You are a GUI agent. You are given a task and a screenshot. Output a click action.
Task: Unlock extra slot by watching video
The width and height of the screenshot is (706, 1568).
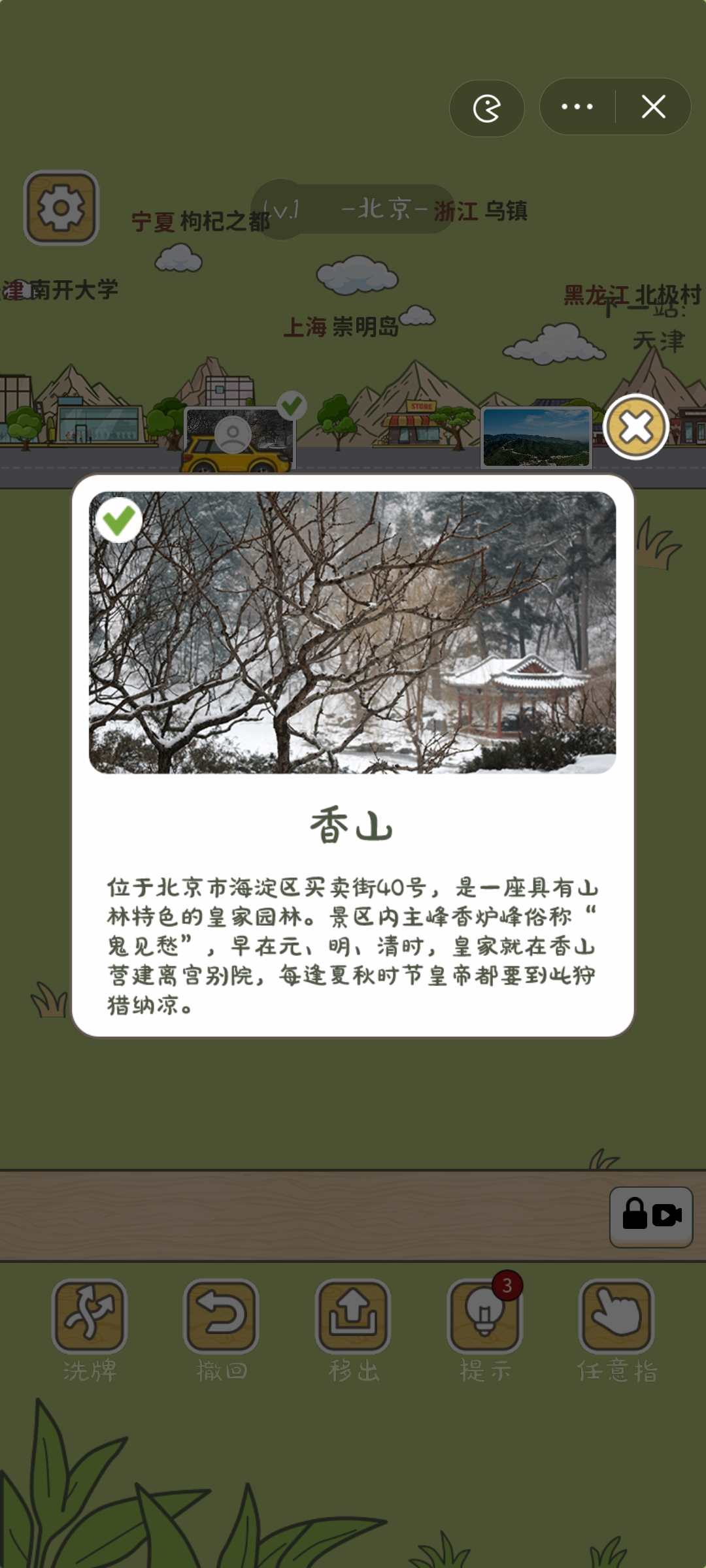click(x=651, y=1217)
